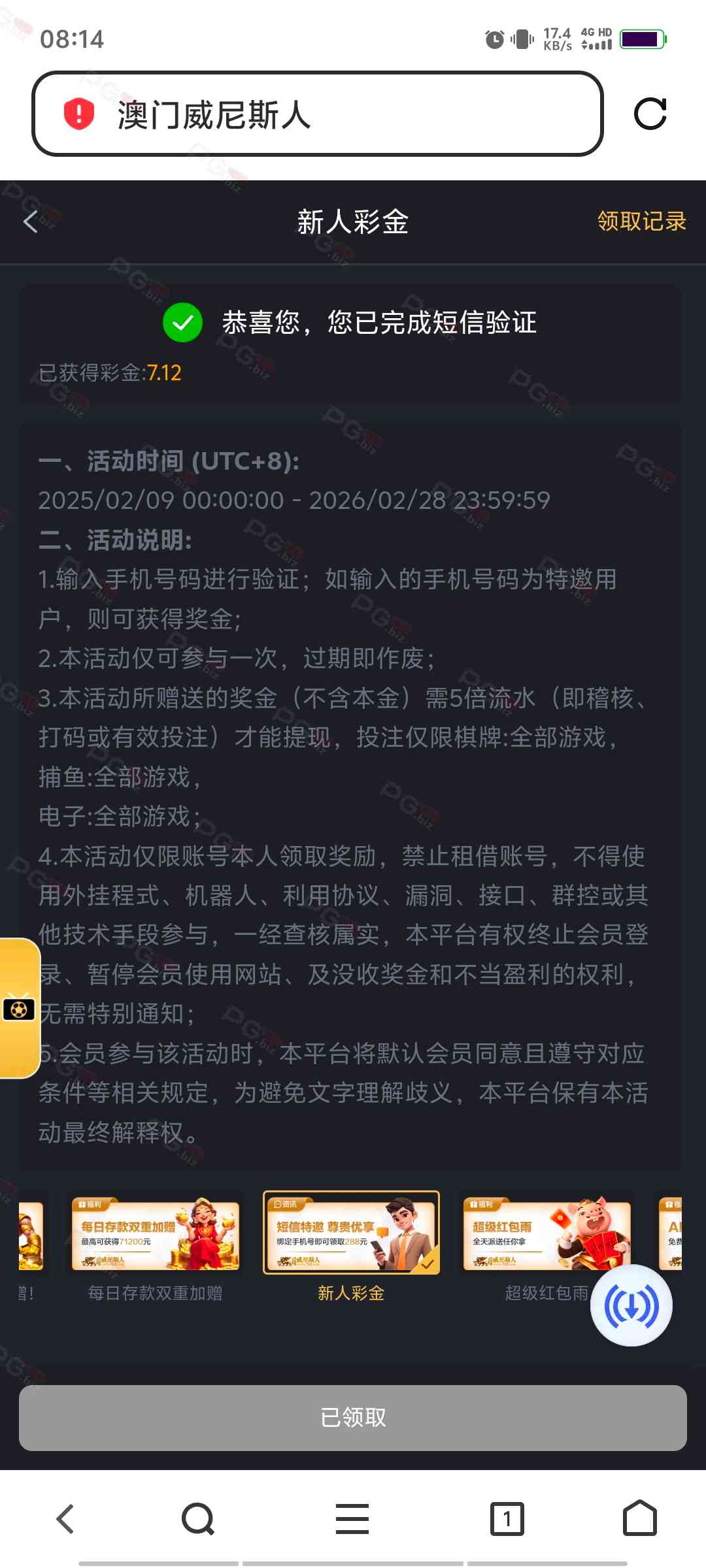This screenshot has width=706, height=1568.
Task: Go to the browser home page
Action: 639,1519
